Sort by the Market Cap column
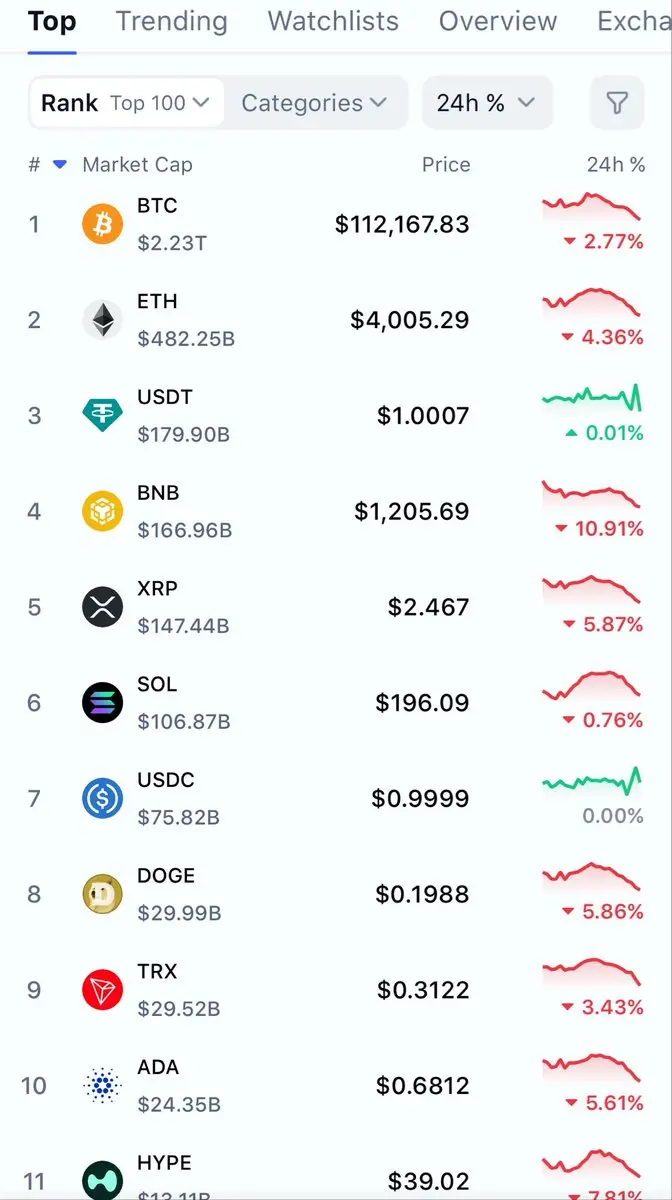The image size is (672, 1200). (137, 165)
